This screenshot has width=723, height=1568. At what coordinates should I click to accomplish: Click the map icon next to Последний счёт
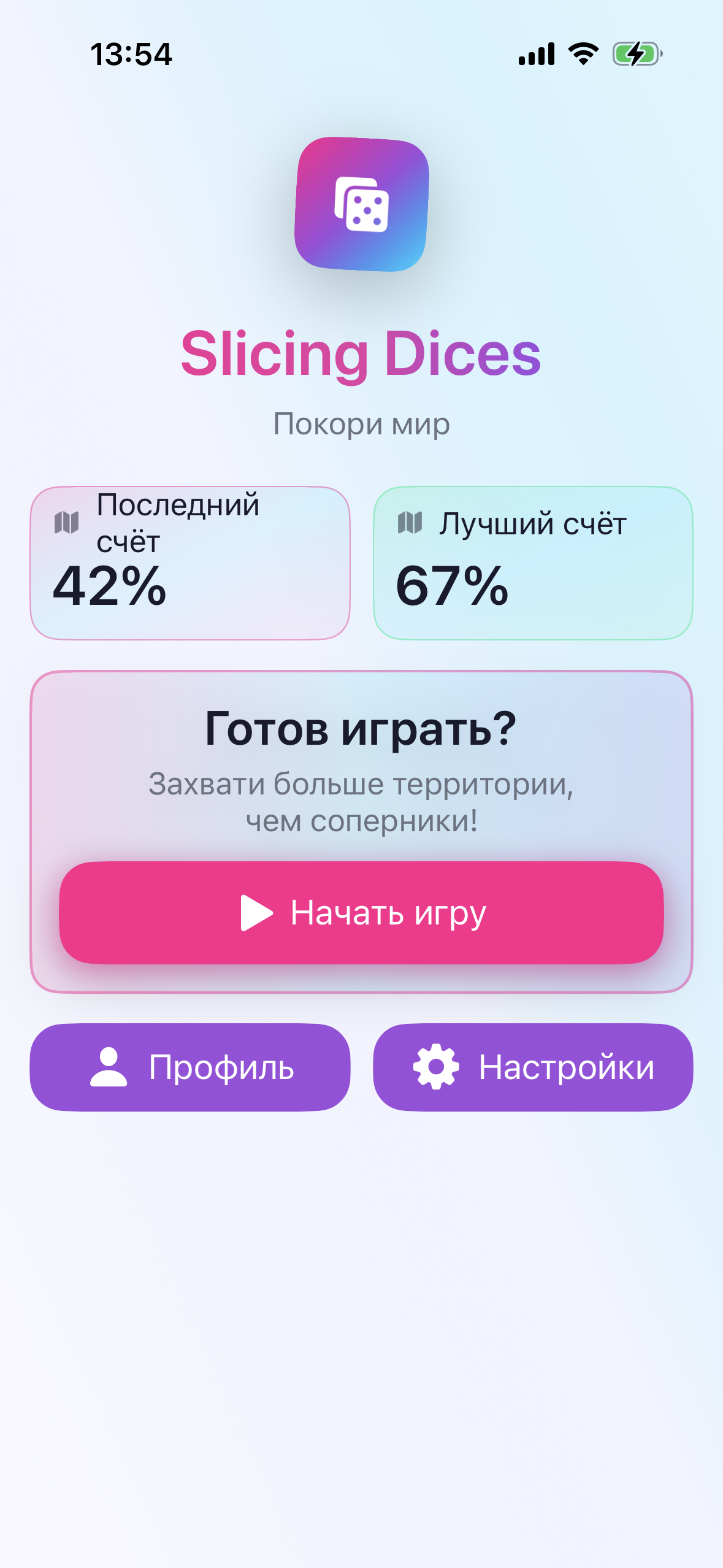(67, 522)
